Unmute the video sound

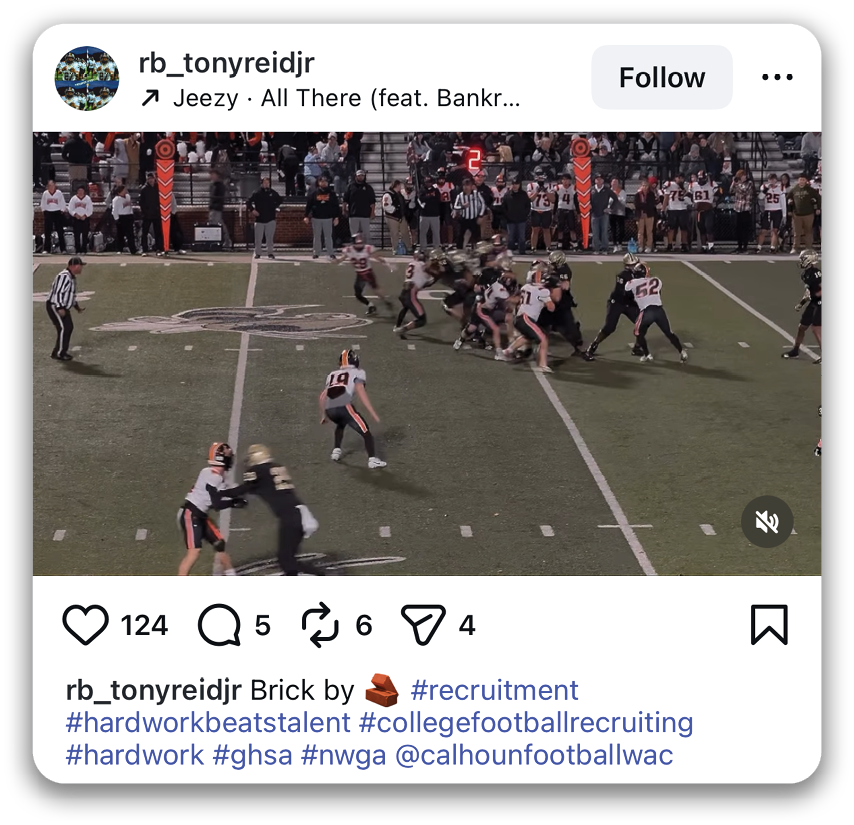pyautogui.click(x=767, y=521)
